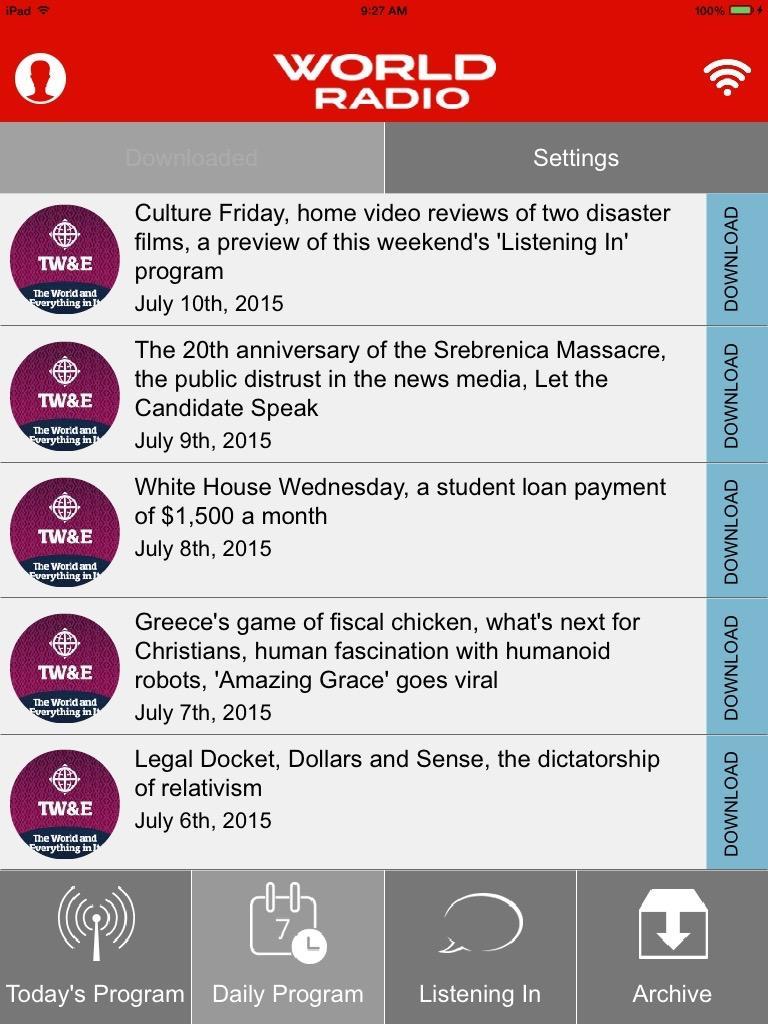Open Greece's game of fiscal chicken episode
The height and width of the screenshot is (1024, 768).
[x=400, y=665]
